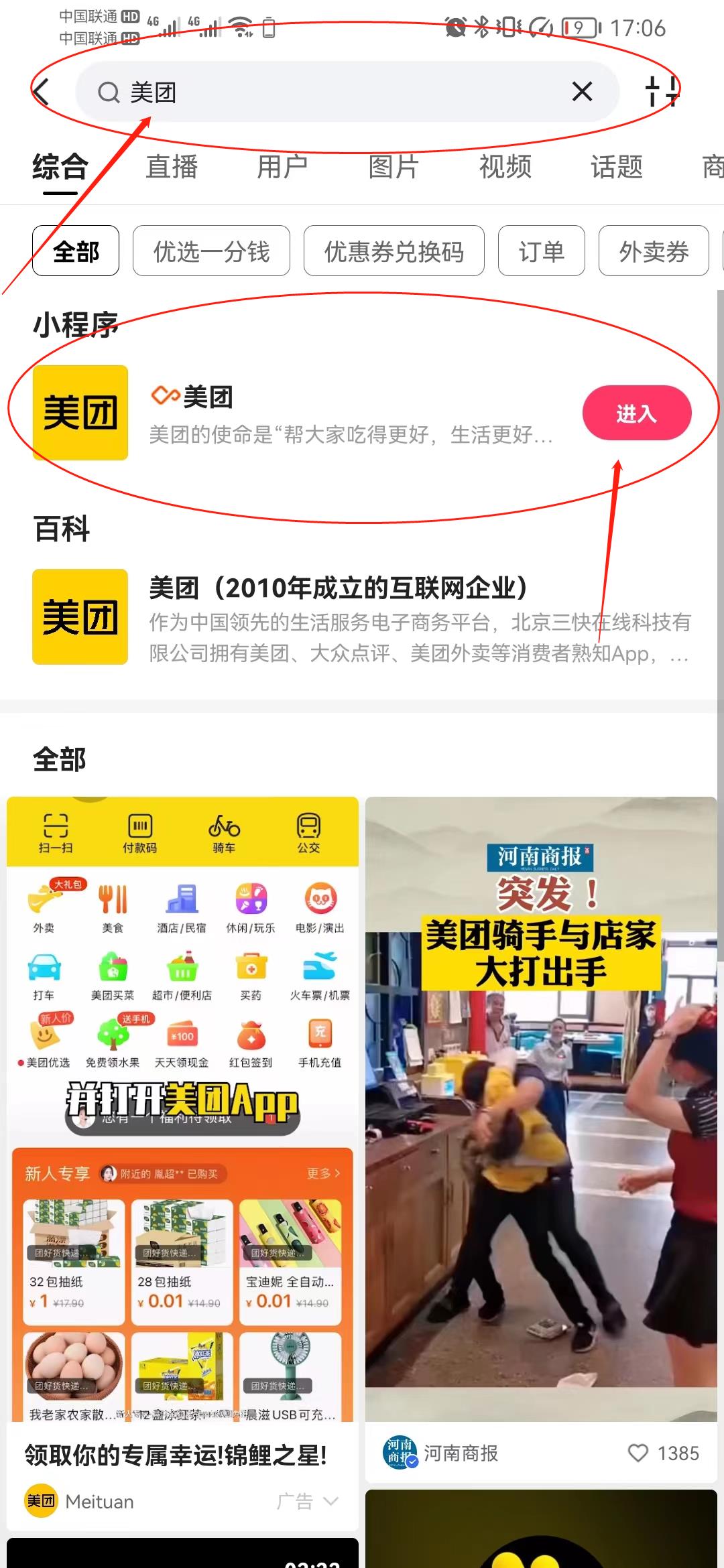
Task: Go back using the back arrow
Action: [x=42, y=92]
